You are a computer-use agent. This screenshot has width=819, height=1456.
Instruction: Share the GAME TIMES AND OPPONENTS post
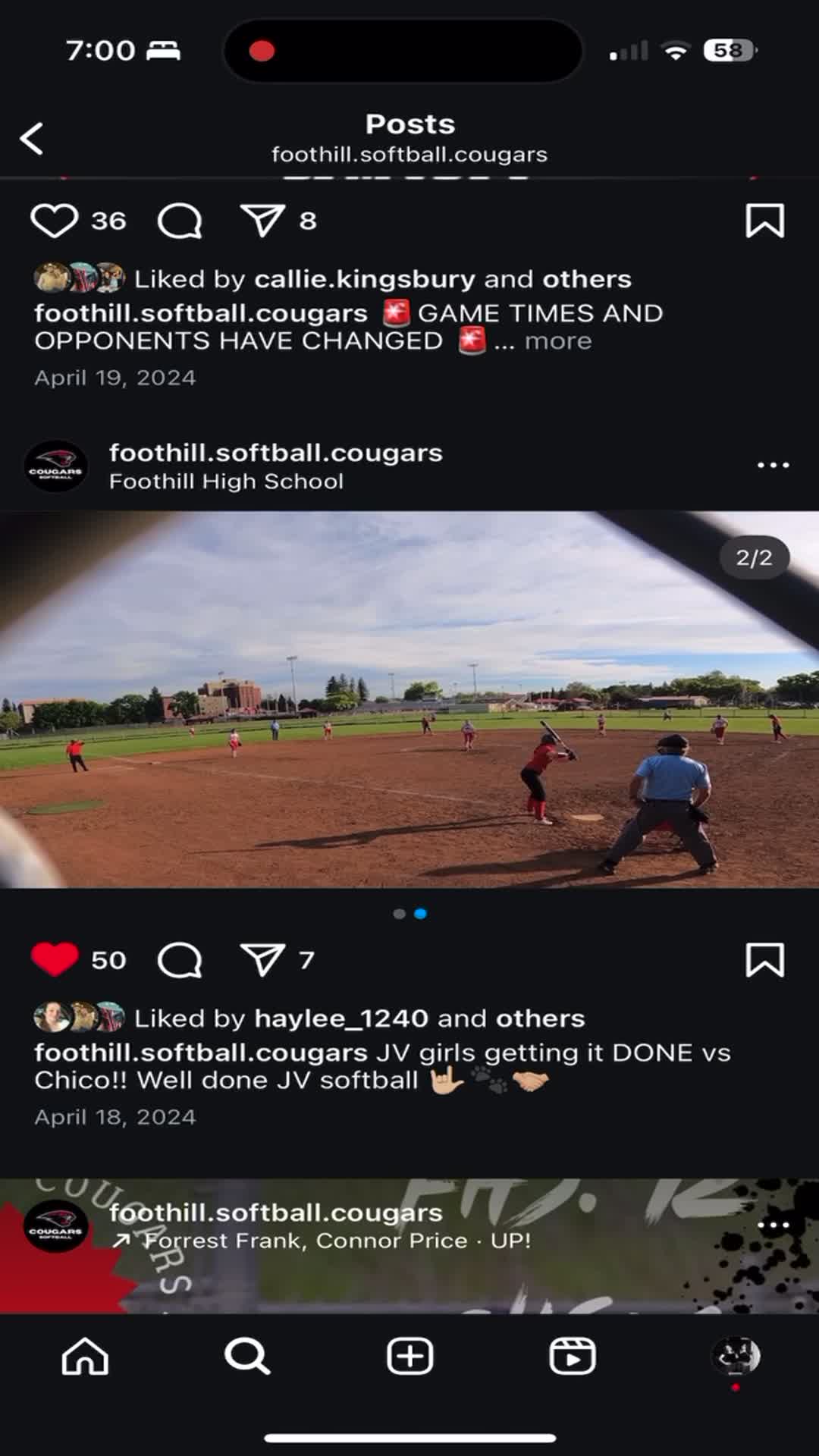262,221
